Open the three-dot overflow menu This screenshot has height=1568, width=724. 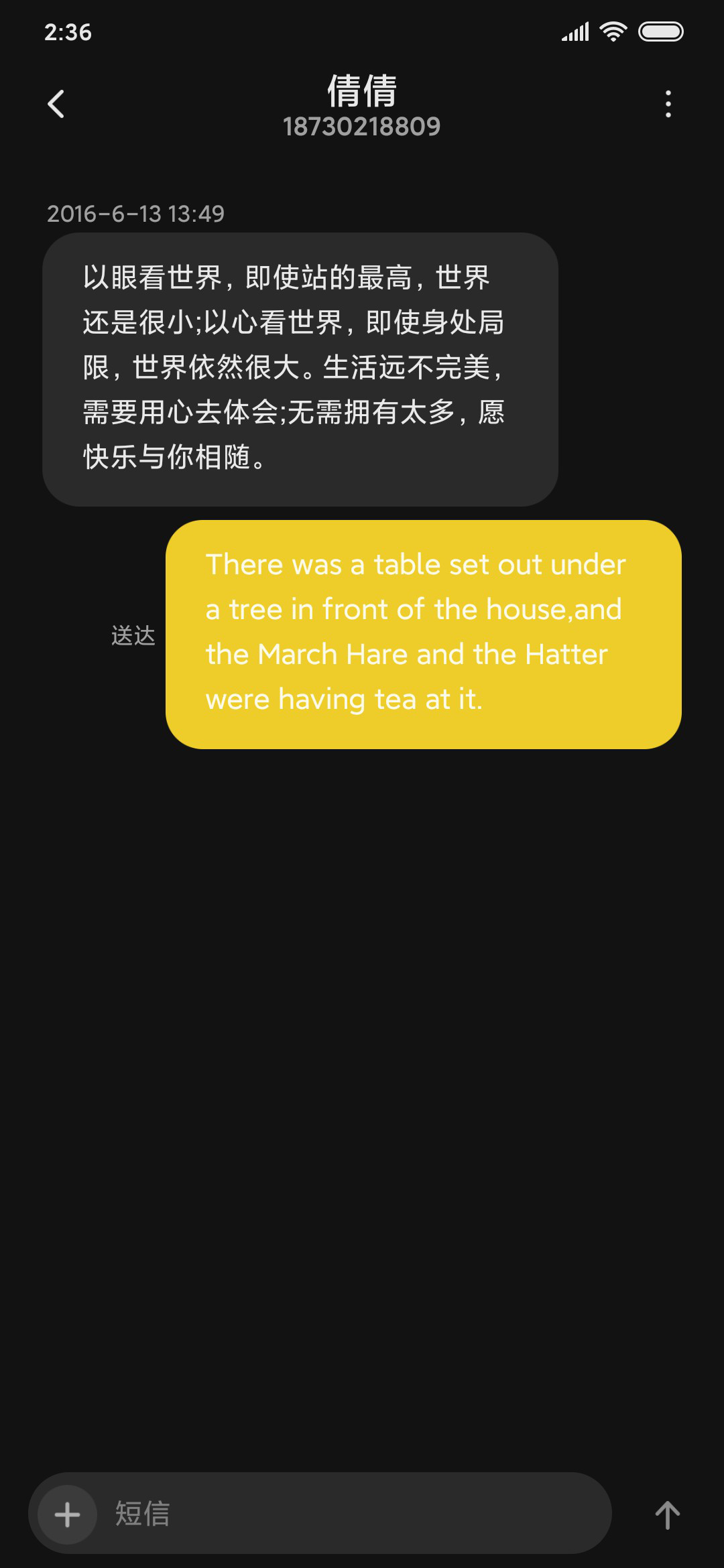pos(668,104)
